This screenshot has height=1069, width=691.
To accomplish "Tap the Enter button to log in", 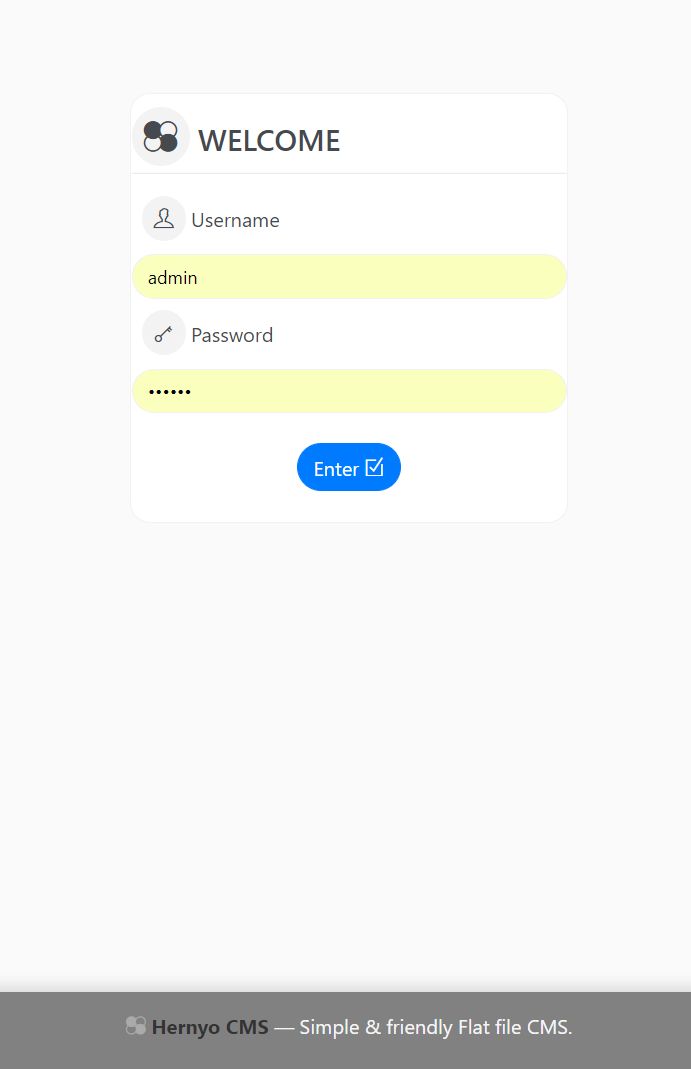I will pyautogui.click(x=348, y=468).
